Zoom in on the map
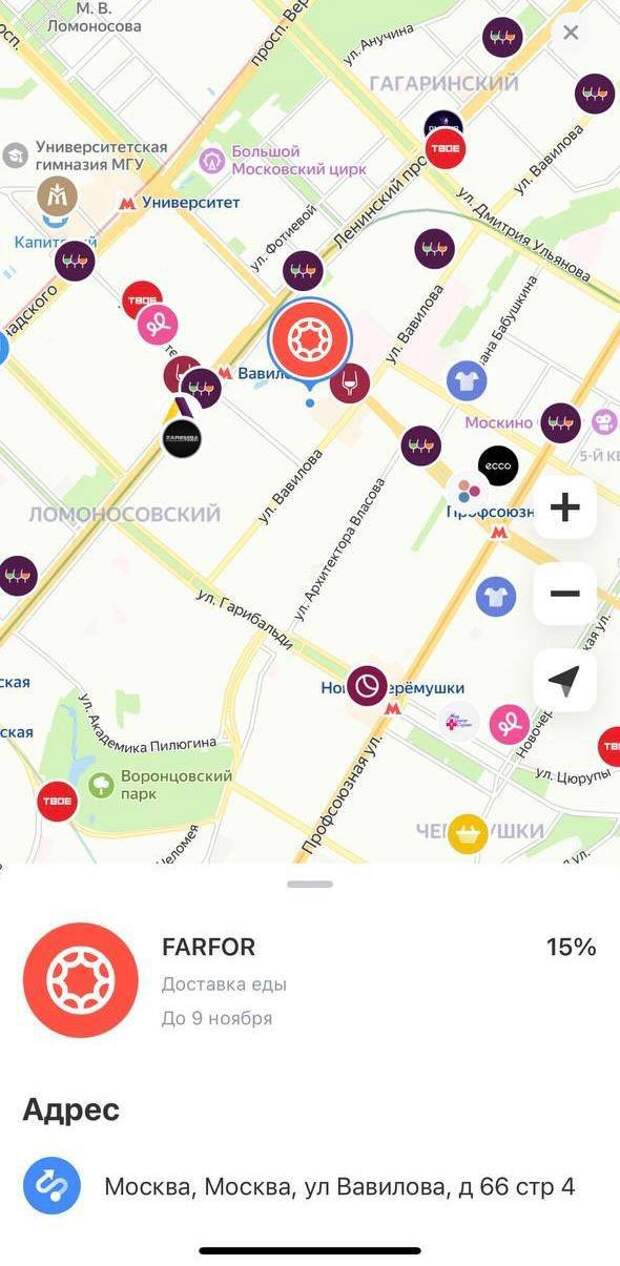The width and height of the screenshot is (620, 1266). click(x=565, y=507)
